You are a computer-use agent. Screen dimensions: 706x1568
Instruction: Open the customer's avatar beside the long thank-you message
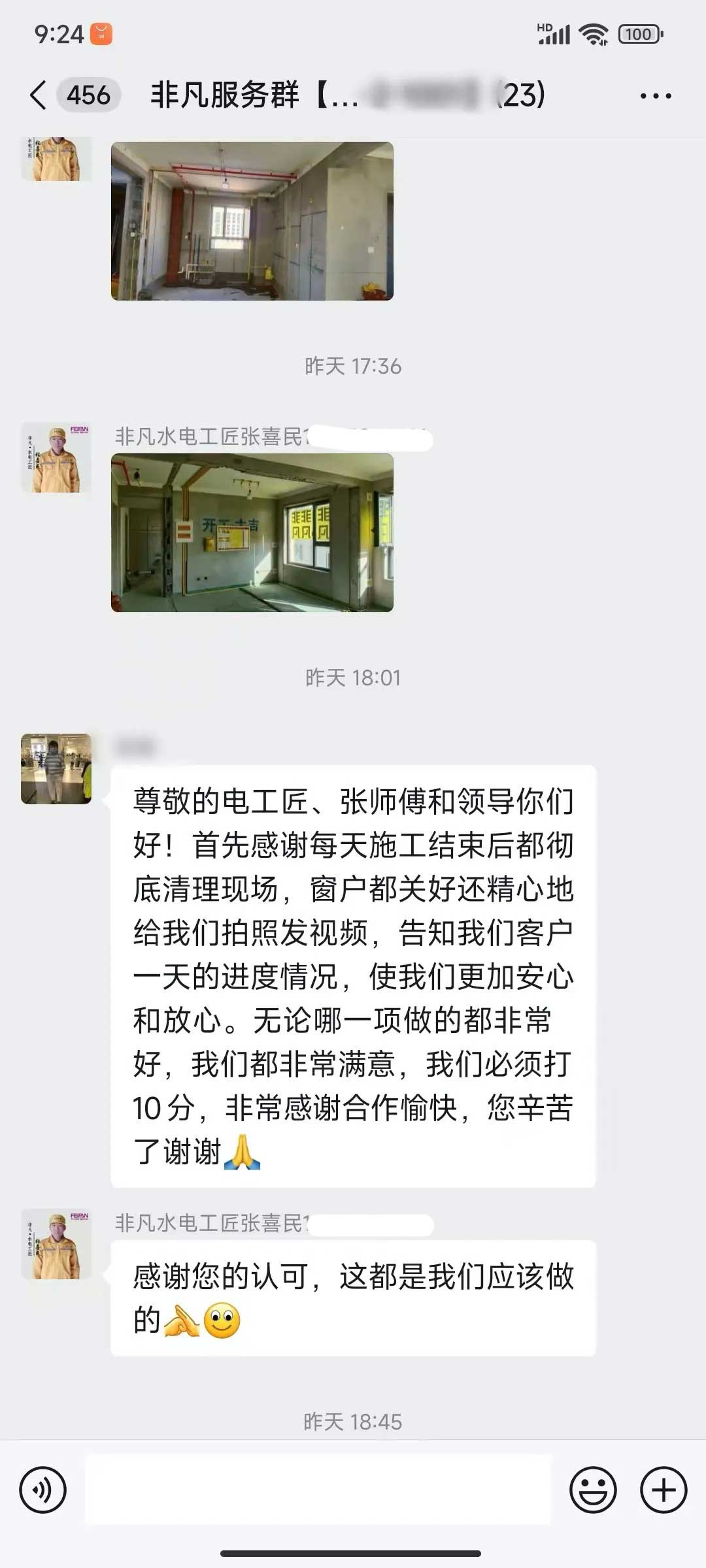56,769
